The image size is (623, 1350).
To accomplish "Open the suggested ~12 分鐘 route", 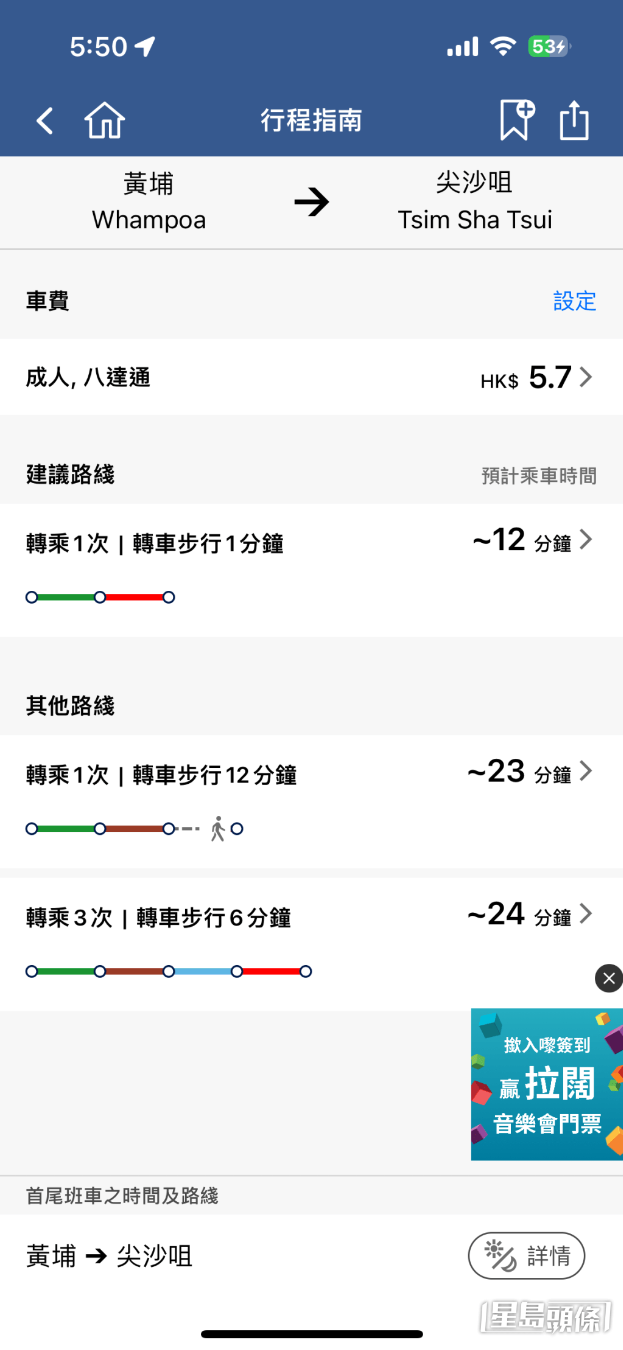I will 311,568.
